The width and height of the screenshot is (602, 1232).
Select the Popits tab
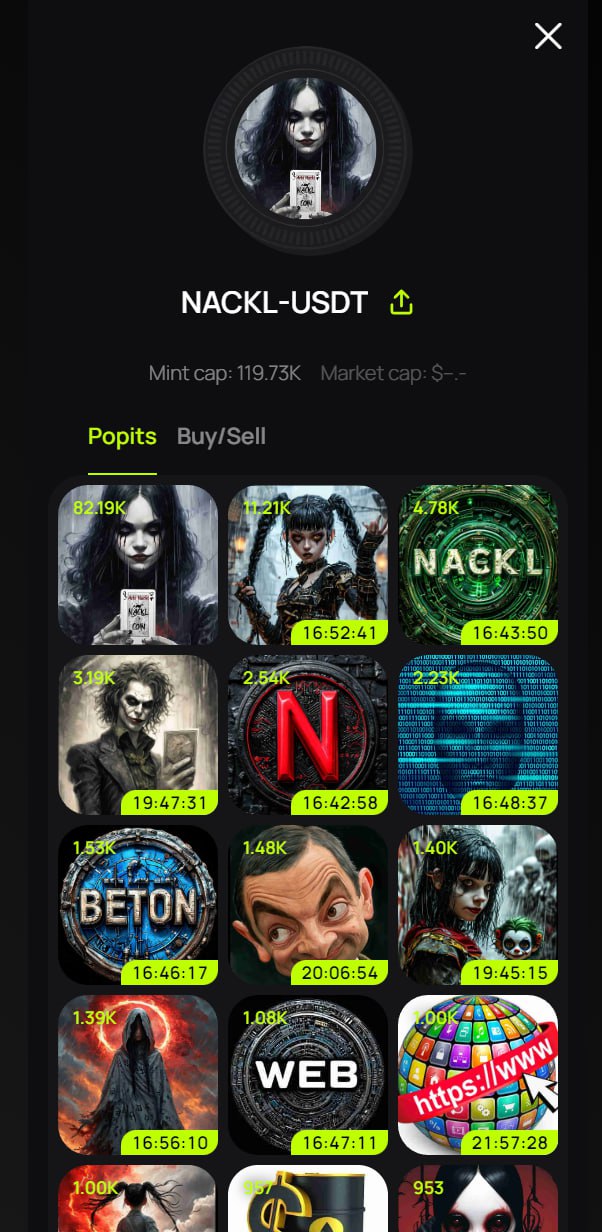click(122, 437)
